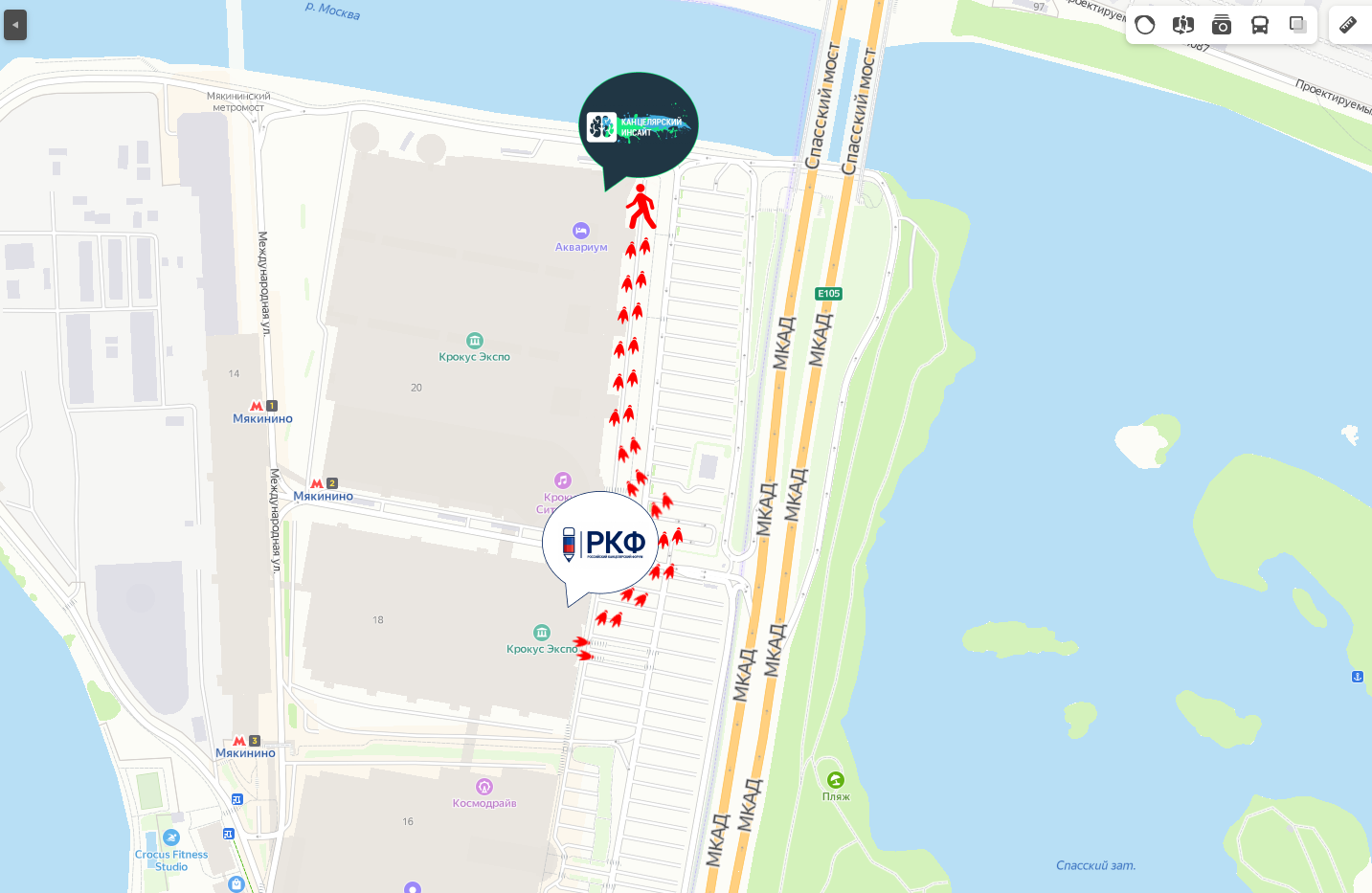Viewport: 1372px width, 893px height.
Task: Open the Канцелярский Инсайт map marker
Action: point(639,125)
